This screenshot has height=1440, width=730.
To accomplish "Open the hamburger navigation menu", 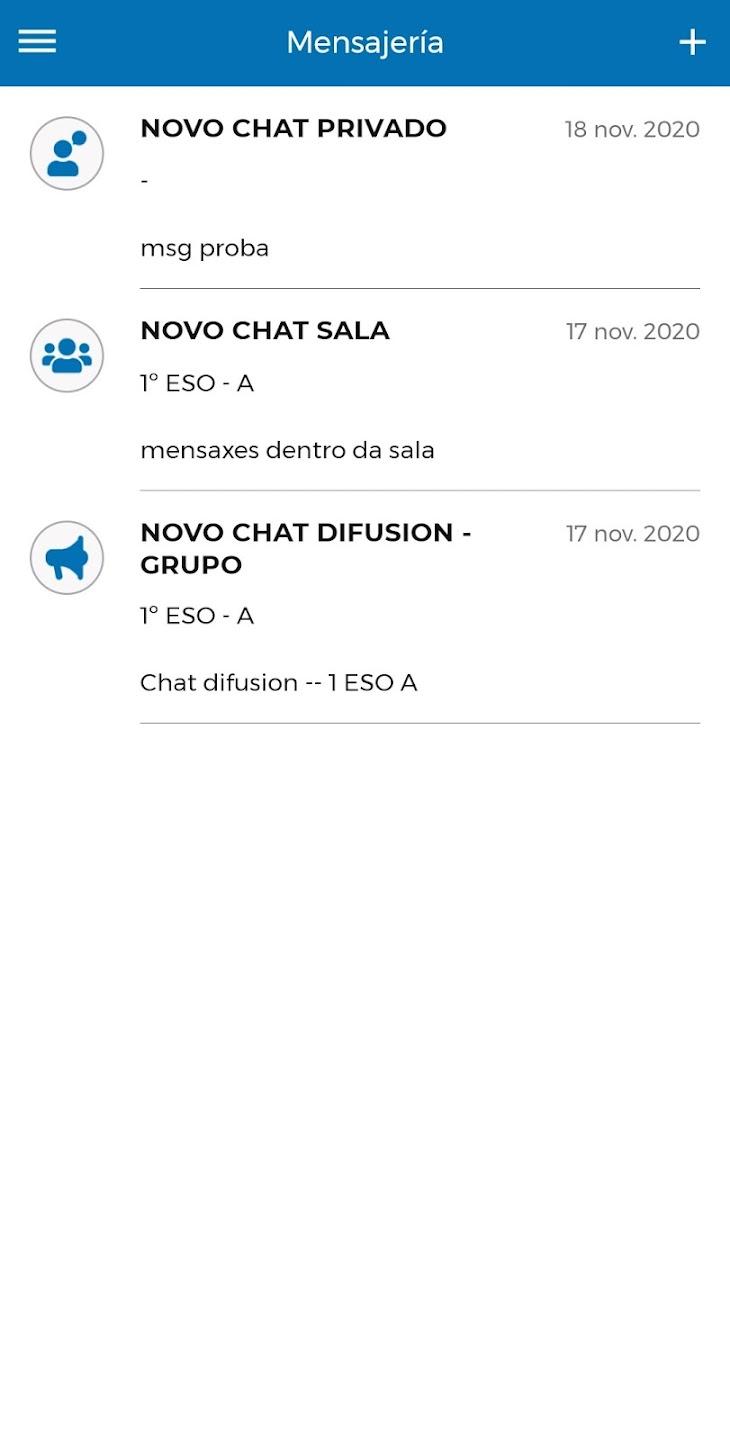I will pyautogui.click(x=37, y=41).
